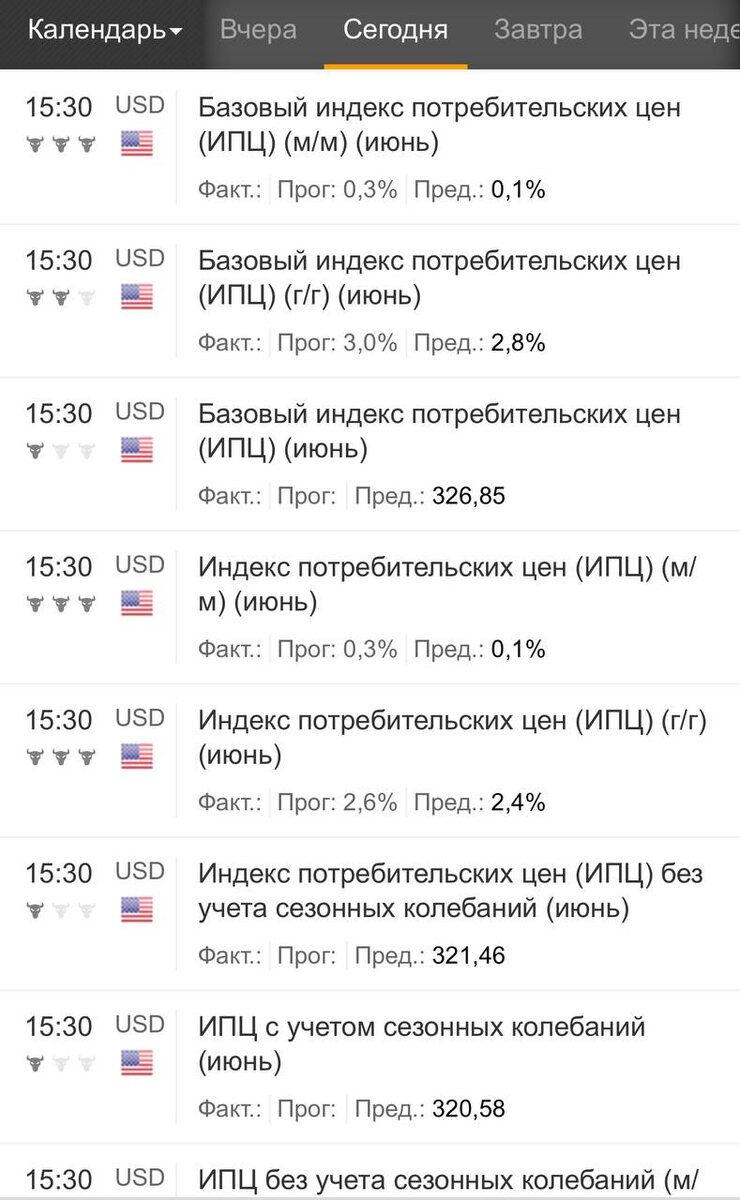Open Индекс потребительских цен (г/г) event
The width and height of the screenshot is (740, 1200).
click(x=452, y=737)
